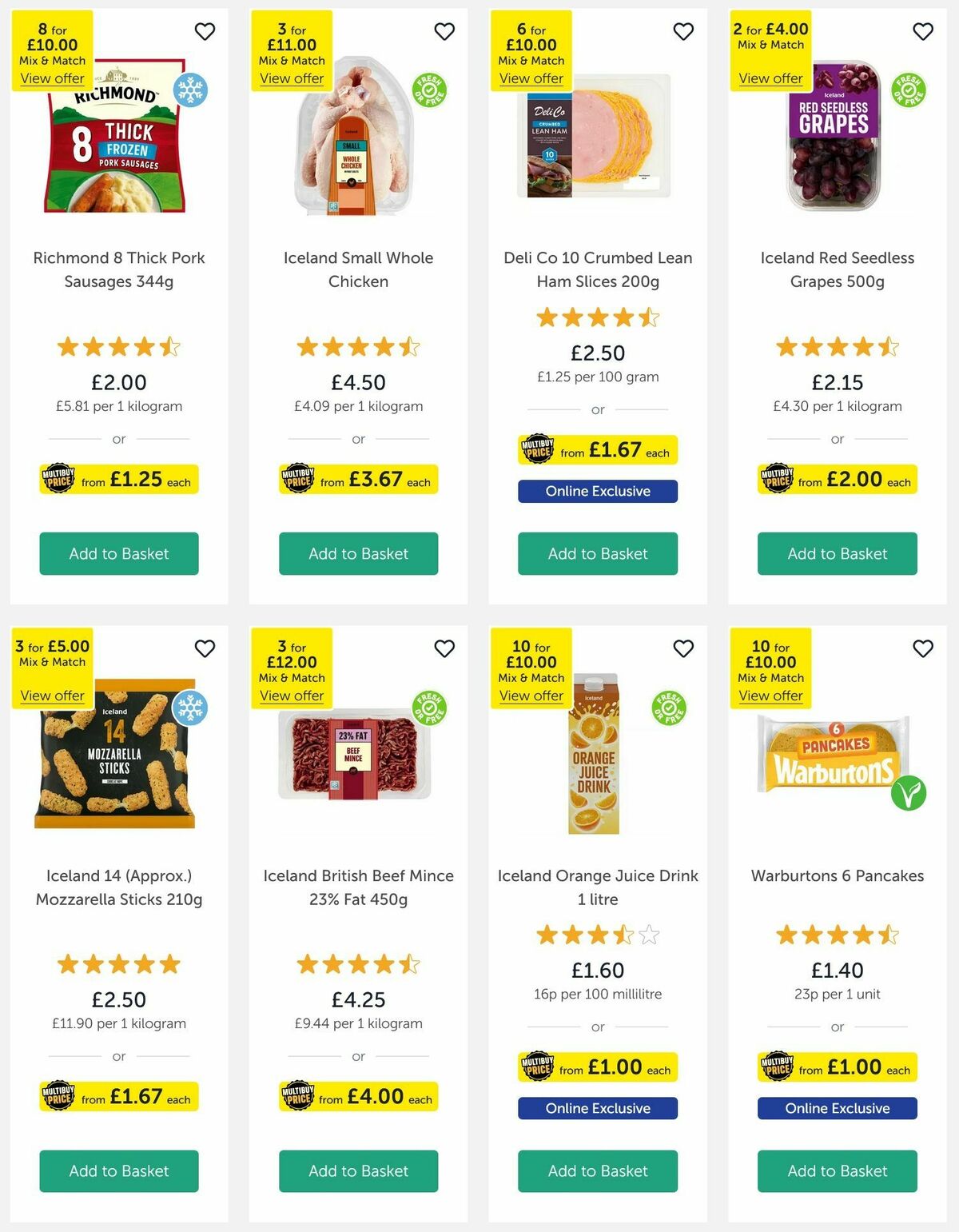Screen dimensions: 959x1232
Task: Add Iceland Red Seedless Grapes to basket
Action: click(837, 553)
